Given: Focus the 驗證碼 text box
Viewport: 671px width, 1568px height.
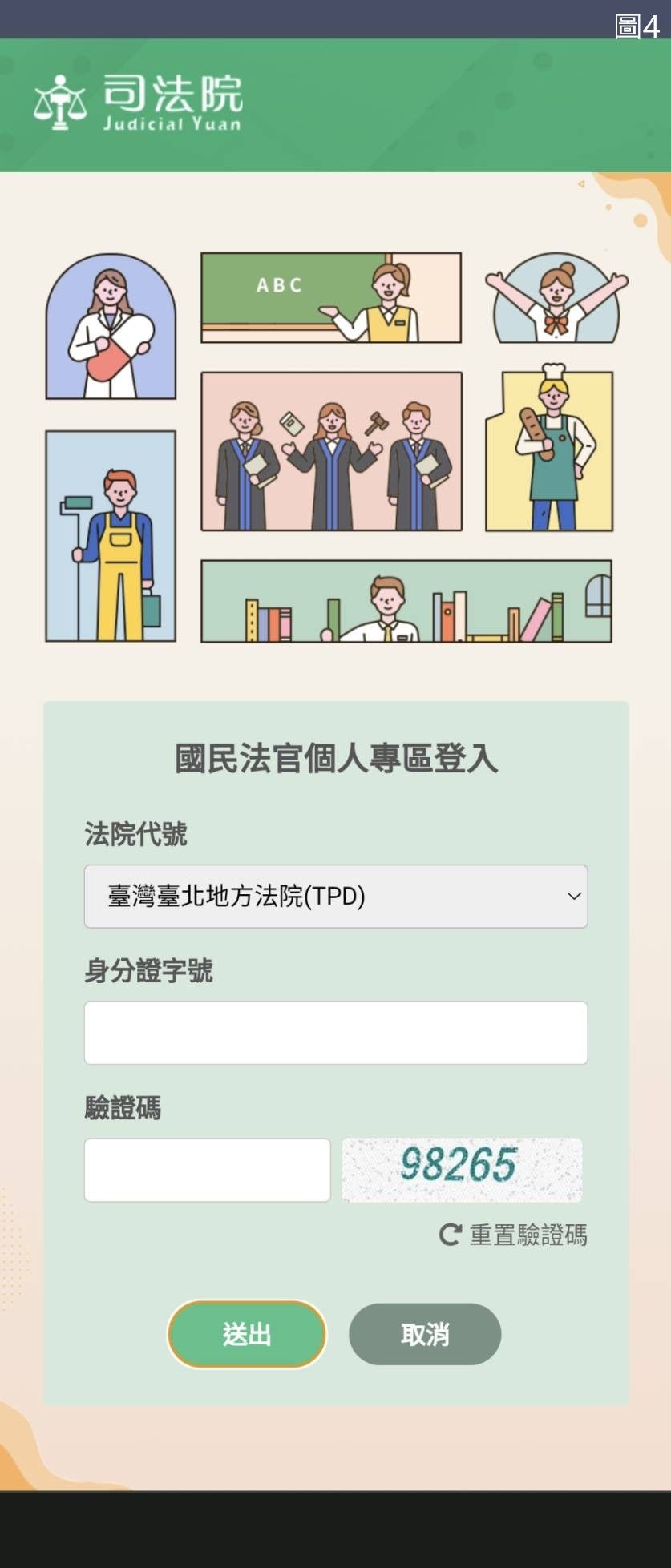Looking at the screenshot, I should tap(207, 1169).
